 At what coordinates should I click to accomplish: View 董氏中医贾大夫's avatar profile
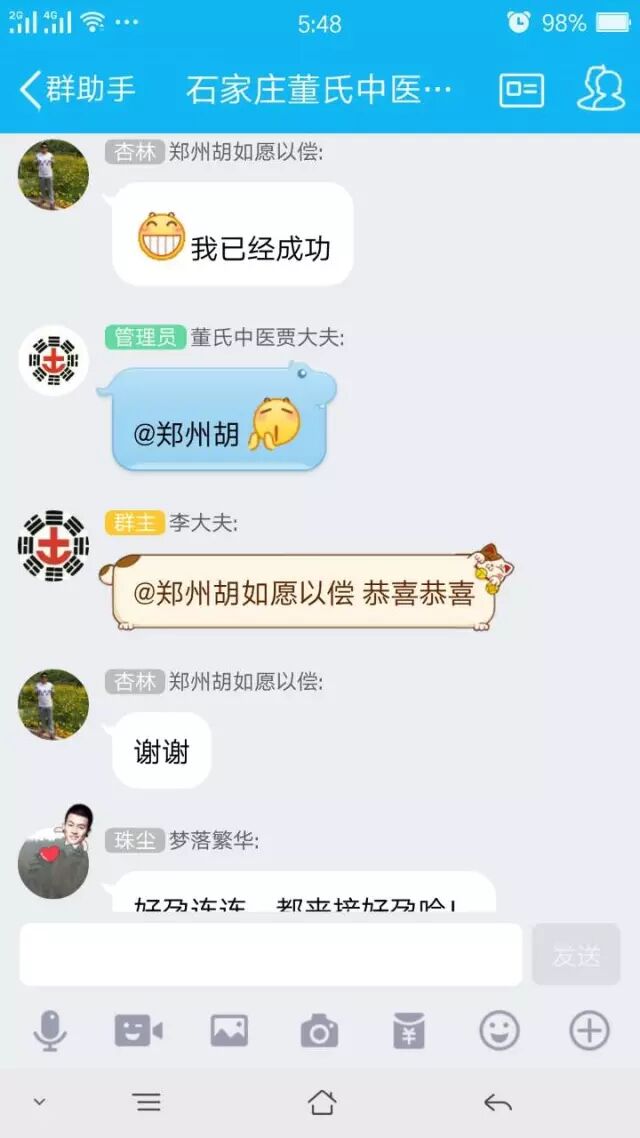click(53, 361)
